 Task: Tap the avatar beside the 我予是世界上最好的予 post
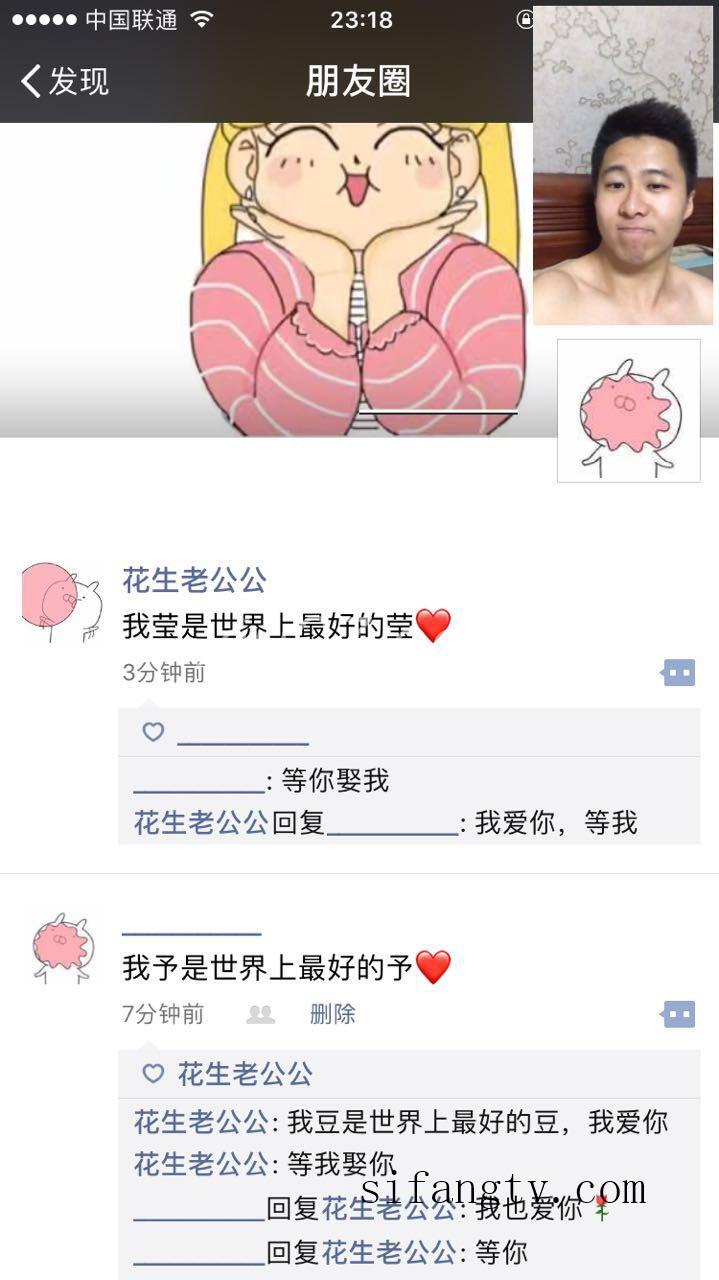(x=61, y=947)
